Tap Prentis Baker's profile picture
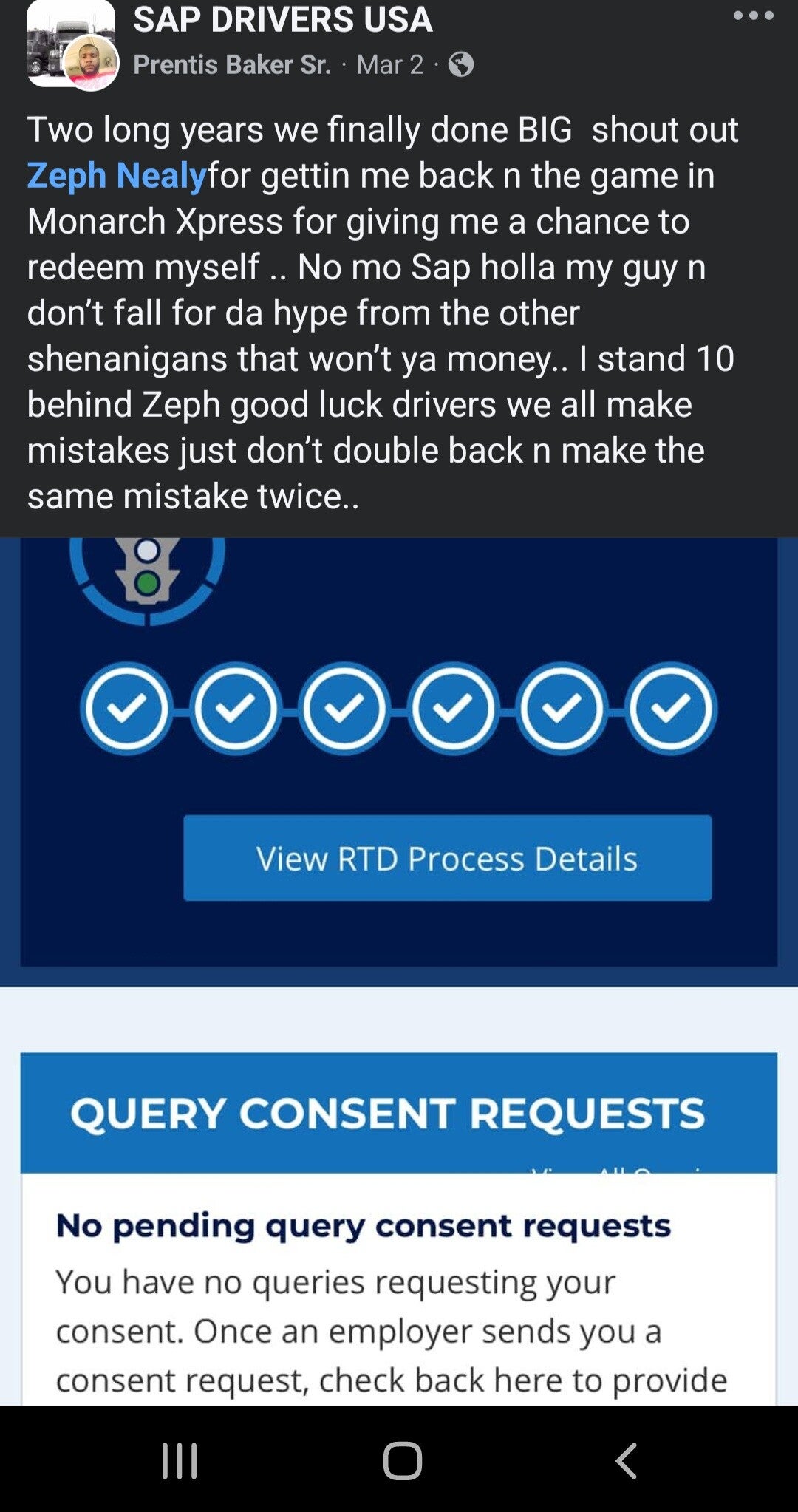The width and height of the screenshot is (798, 1512). coord(91,64)
